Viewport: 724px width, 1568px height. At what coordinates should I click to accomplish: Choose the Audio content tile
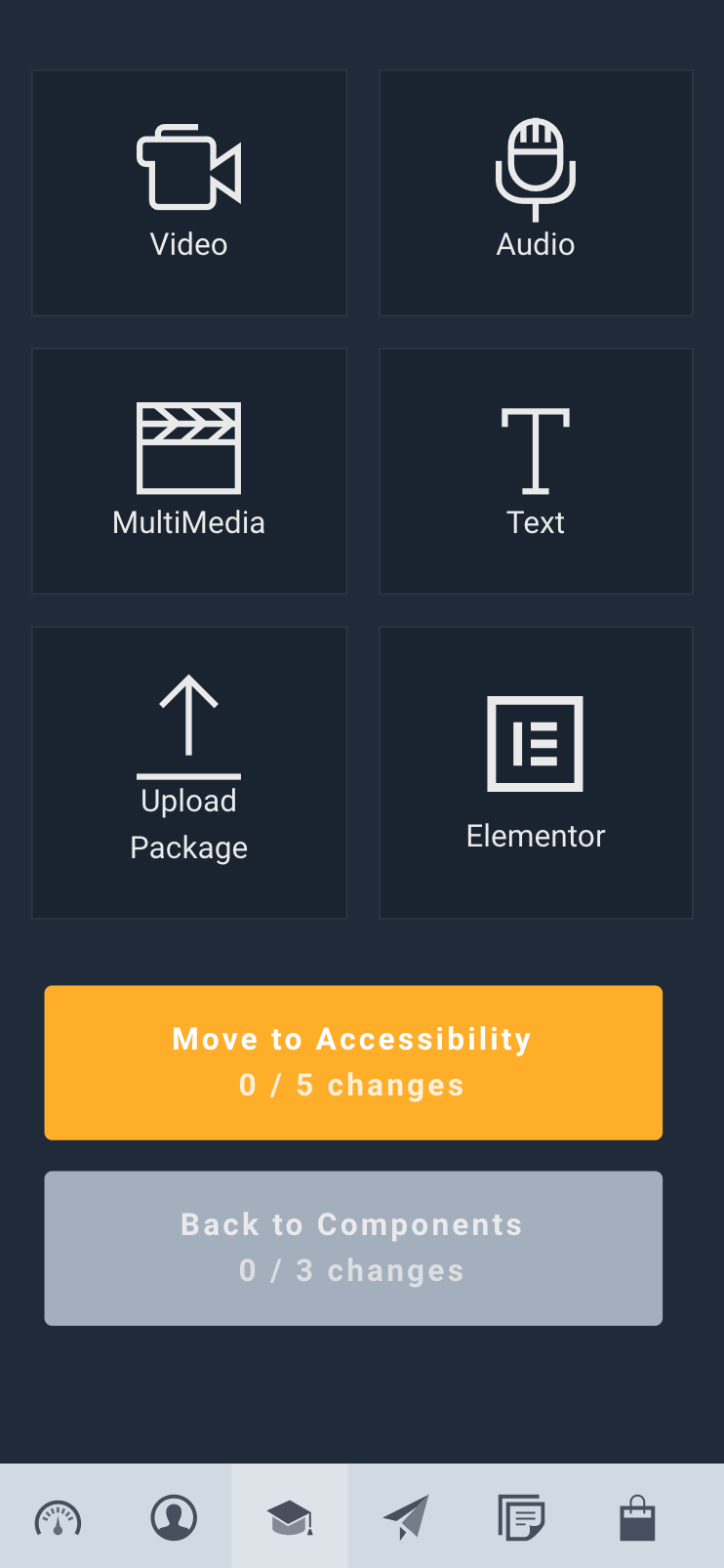coord(536,193)
